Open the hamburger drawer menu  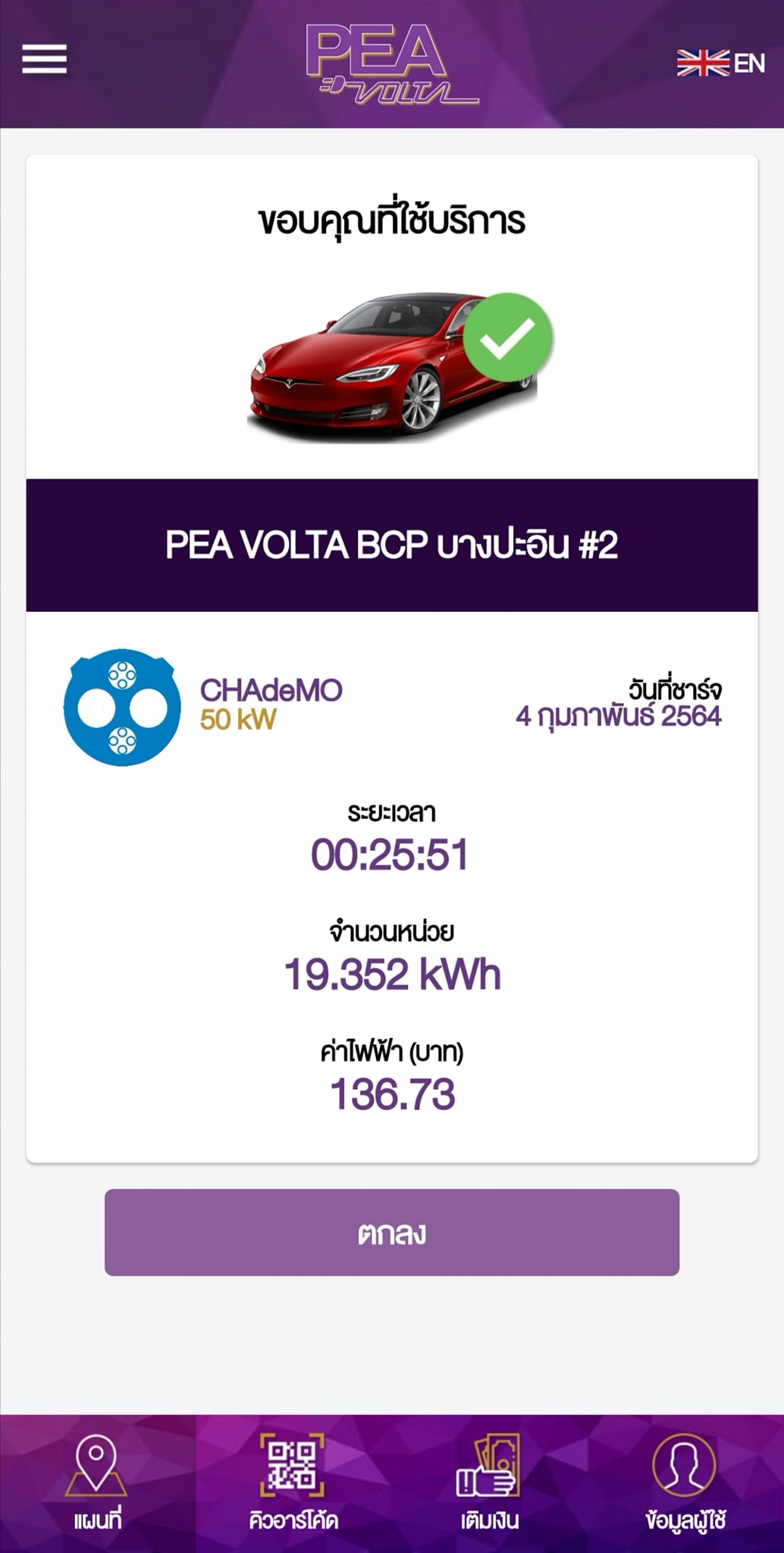point(44,59)
